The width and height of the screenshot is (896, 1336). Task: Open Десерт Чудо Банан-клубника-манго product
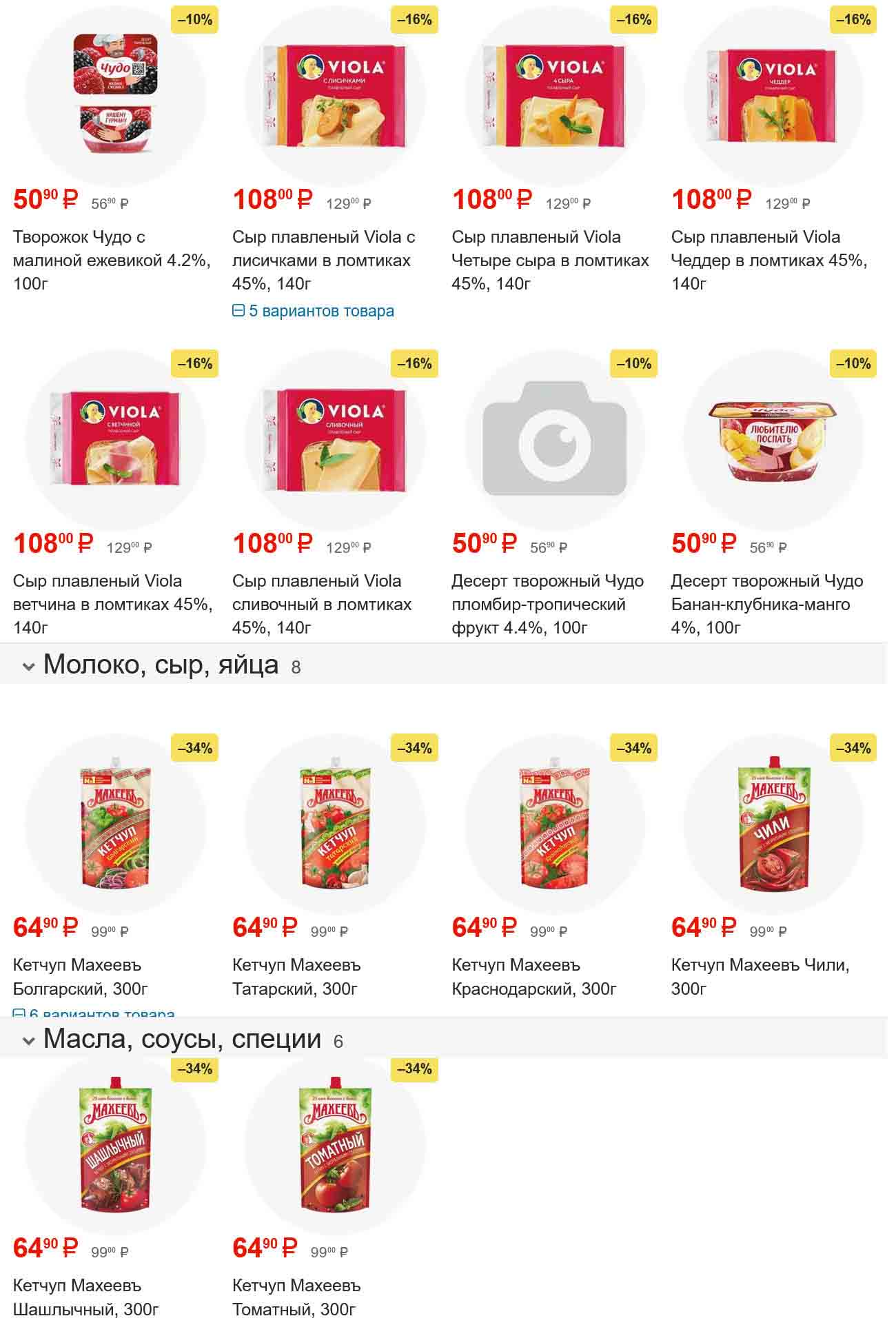pos(766,604)
